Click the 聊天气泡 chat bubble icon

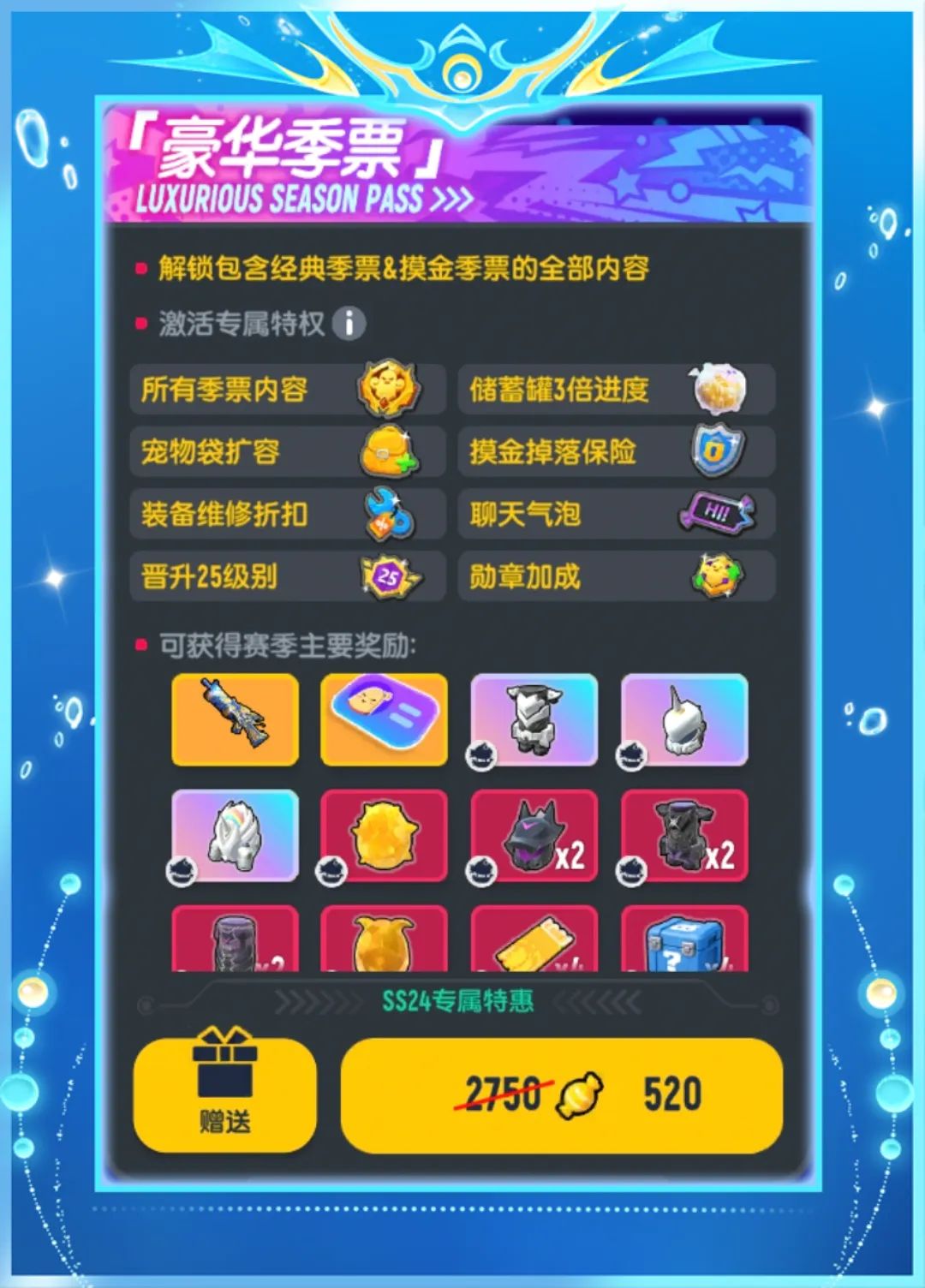pyautogui.click(x=716, y=514)
